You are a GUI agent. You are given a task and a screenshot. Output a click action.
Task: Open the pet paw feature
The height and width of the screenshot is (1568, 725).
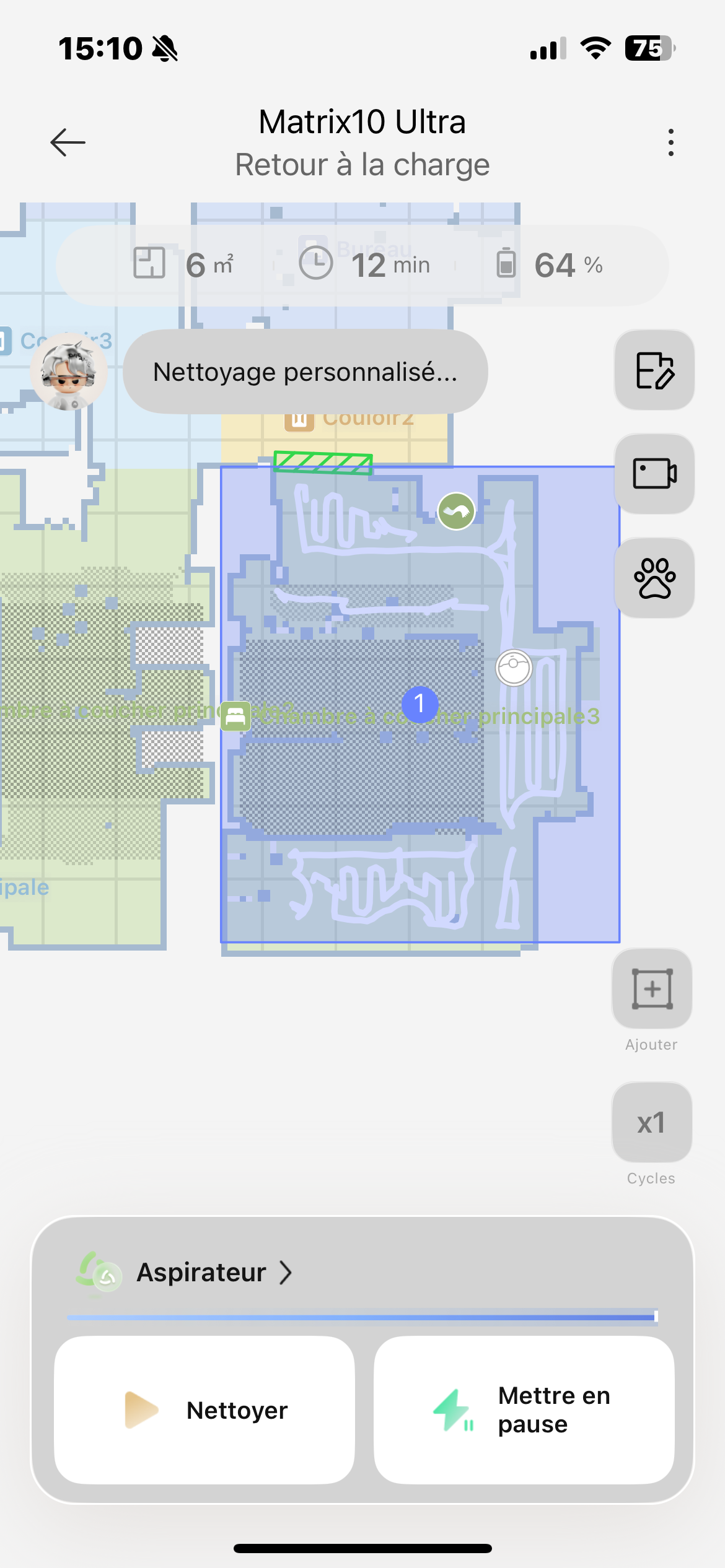pyautogui.click(x=654, y=578)
